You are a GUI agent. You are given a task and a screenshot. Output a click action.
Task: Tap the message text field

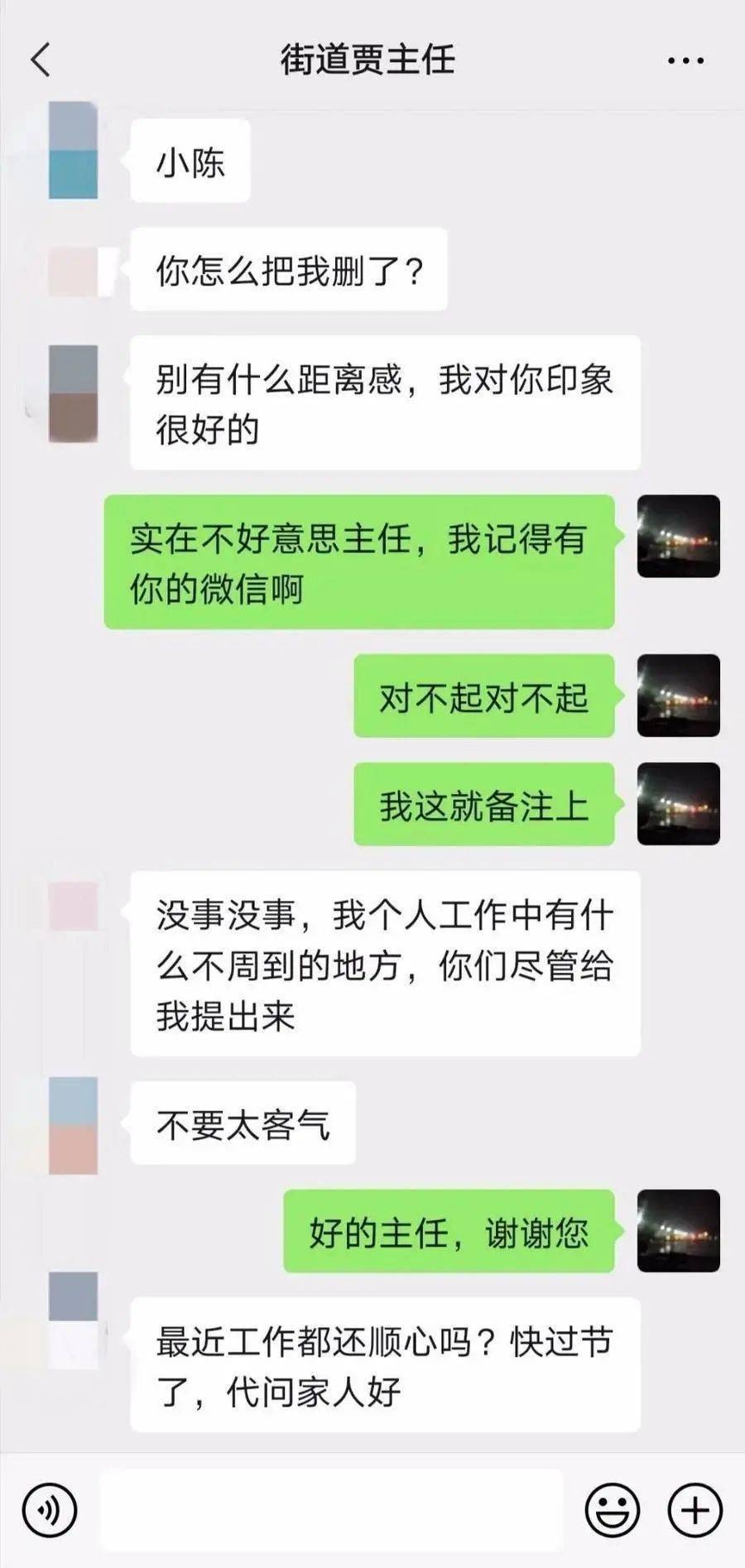[331, 1510]
